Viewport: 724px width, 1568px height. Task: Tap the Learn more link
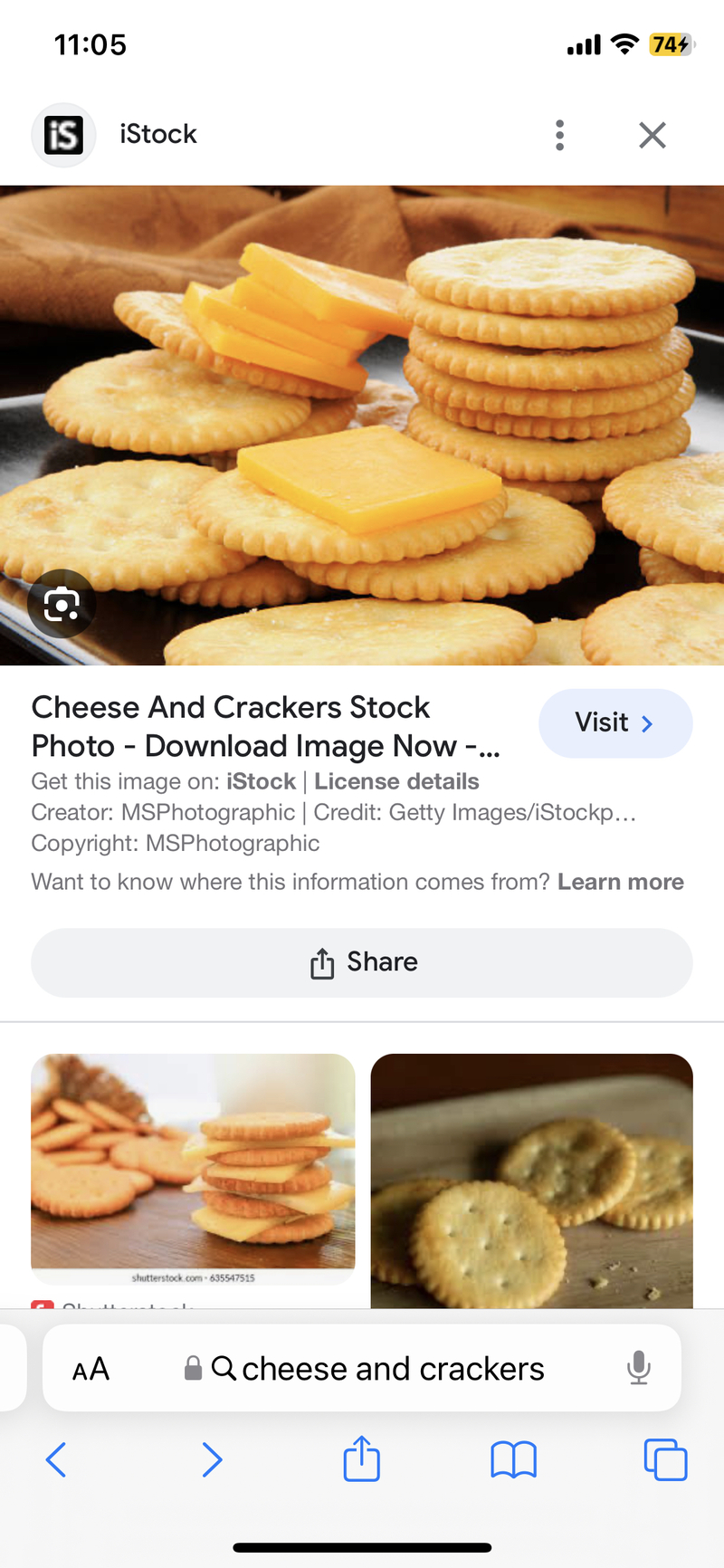(621, 881)
